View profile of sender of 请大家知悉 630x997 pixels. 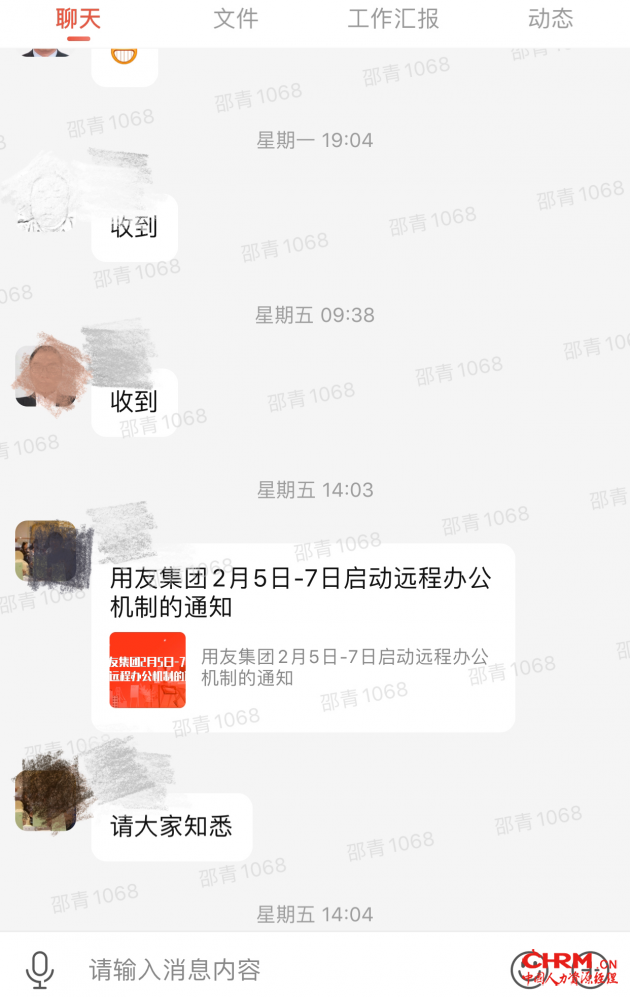pyautogui.click(x=46, y=797)
